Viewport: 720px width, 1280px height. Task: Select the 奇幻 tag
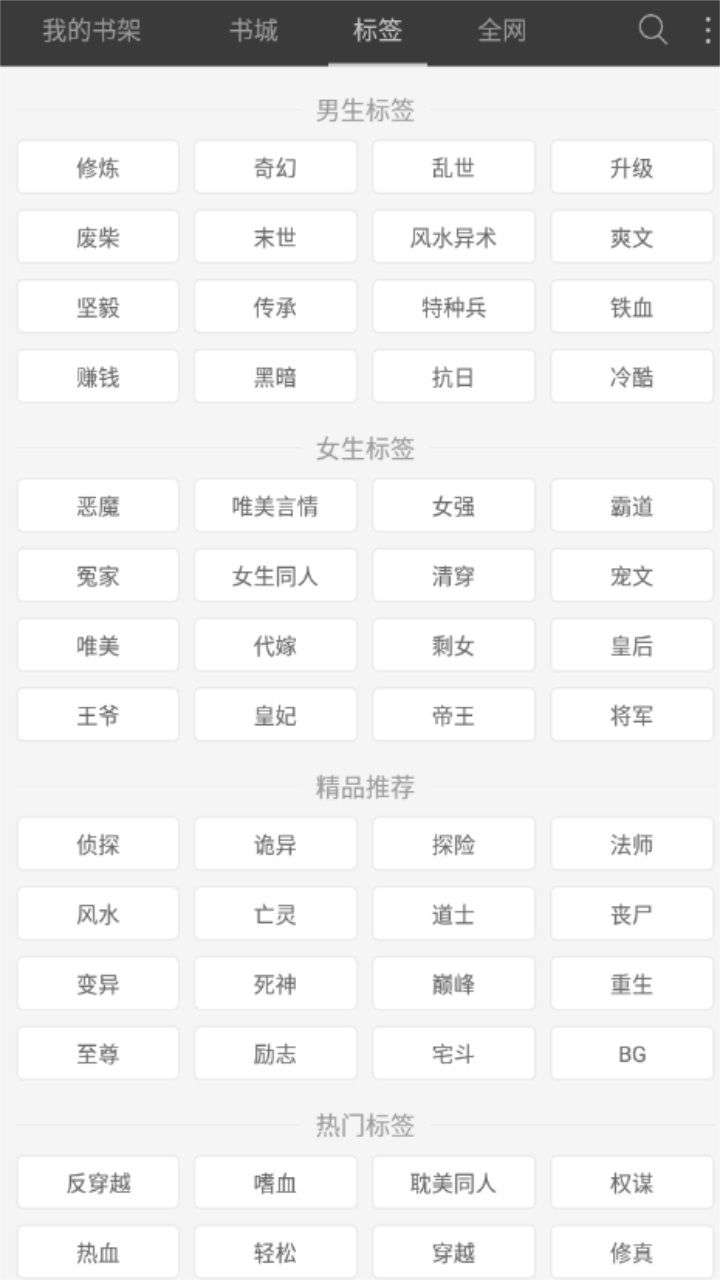tap(275, 167)
